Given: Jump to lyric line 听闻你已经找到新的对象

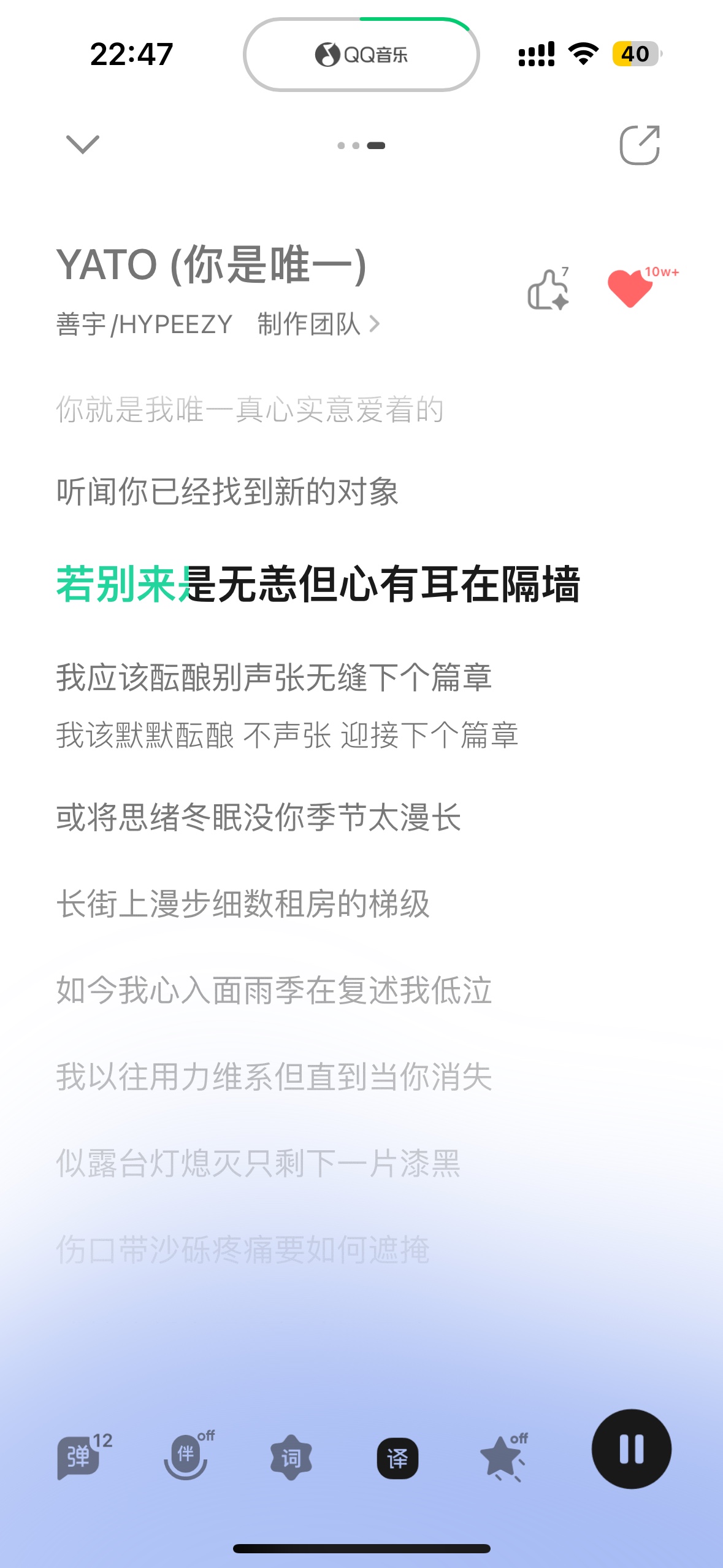Looking at the screenshot, I should pos(228,492).
